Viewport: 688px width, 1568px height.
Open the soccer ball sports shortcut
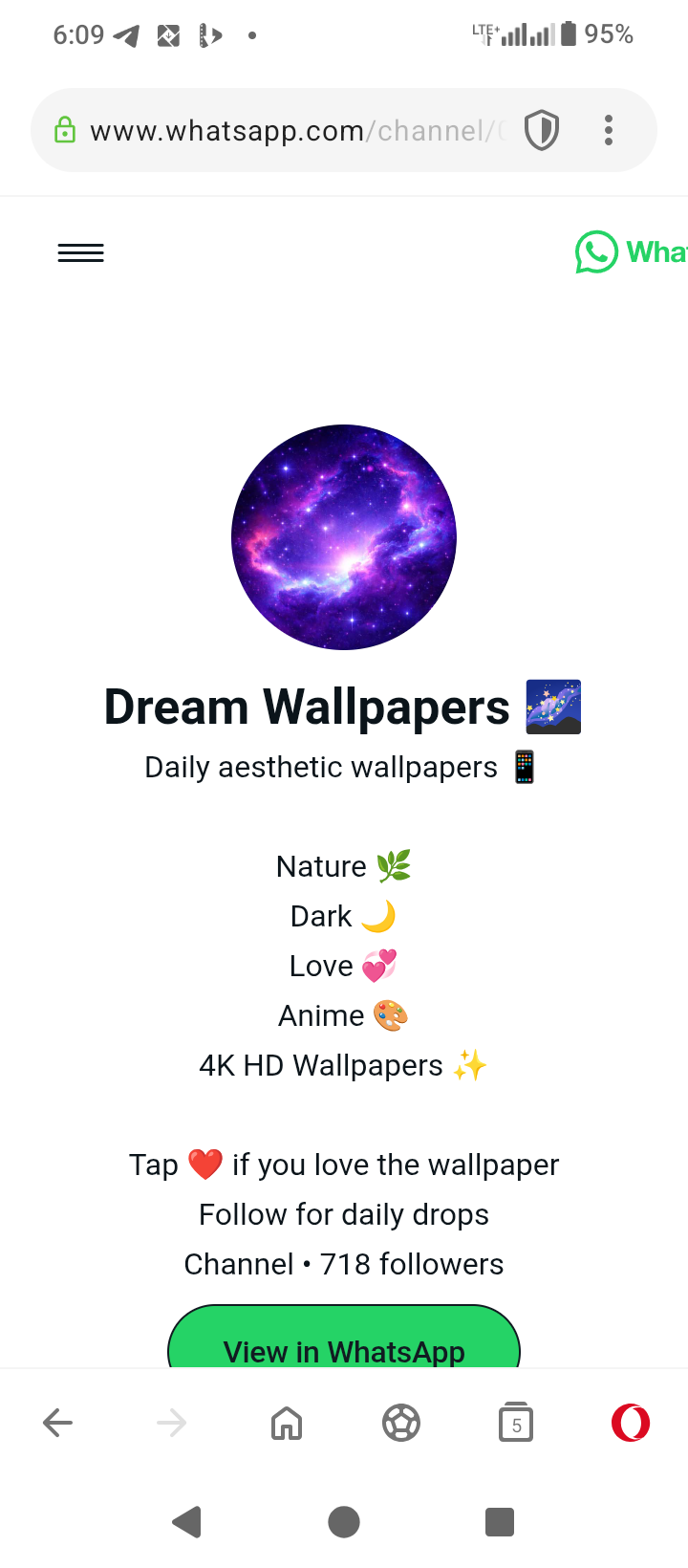[401, 1423]
